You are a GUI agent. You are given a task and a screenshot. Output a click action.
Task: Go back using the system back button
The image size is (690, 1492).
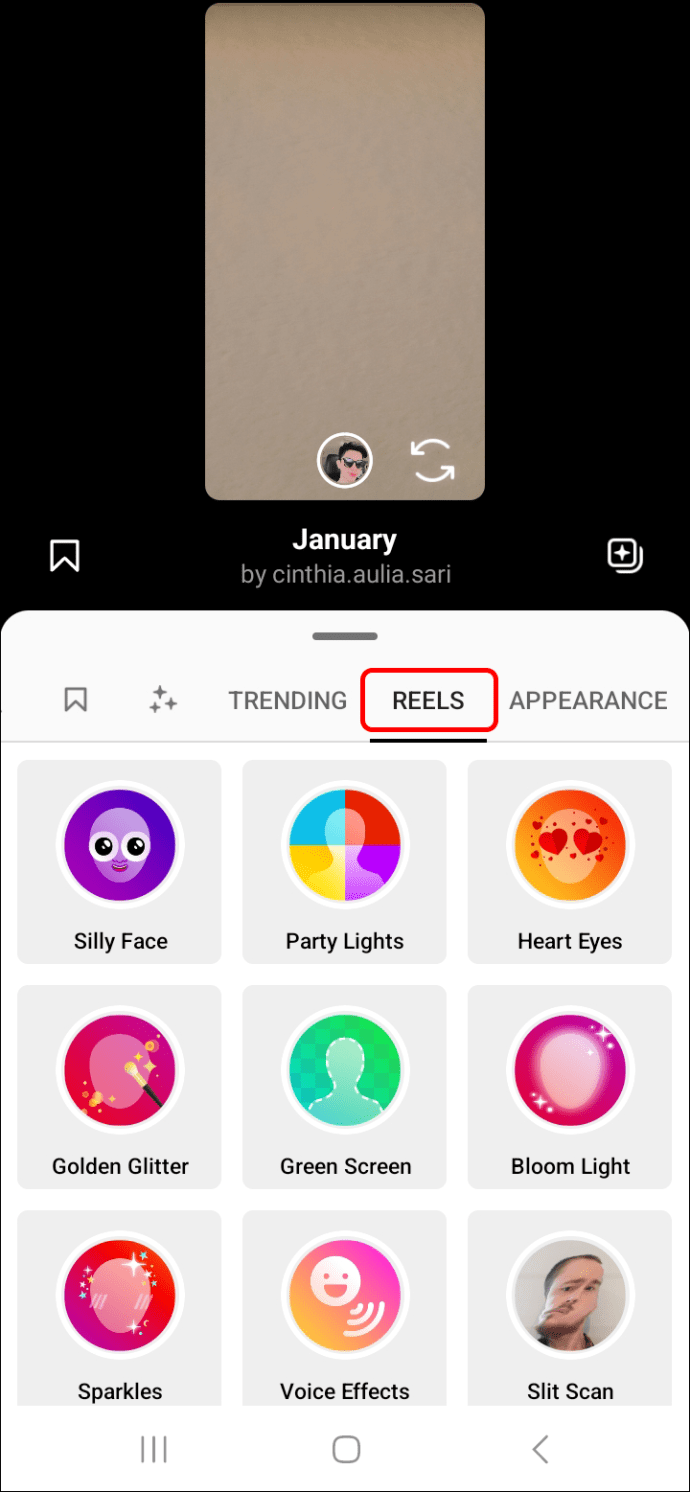tap(540, 1449)
